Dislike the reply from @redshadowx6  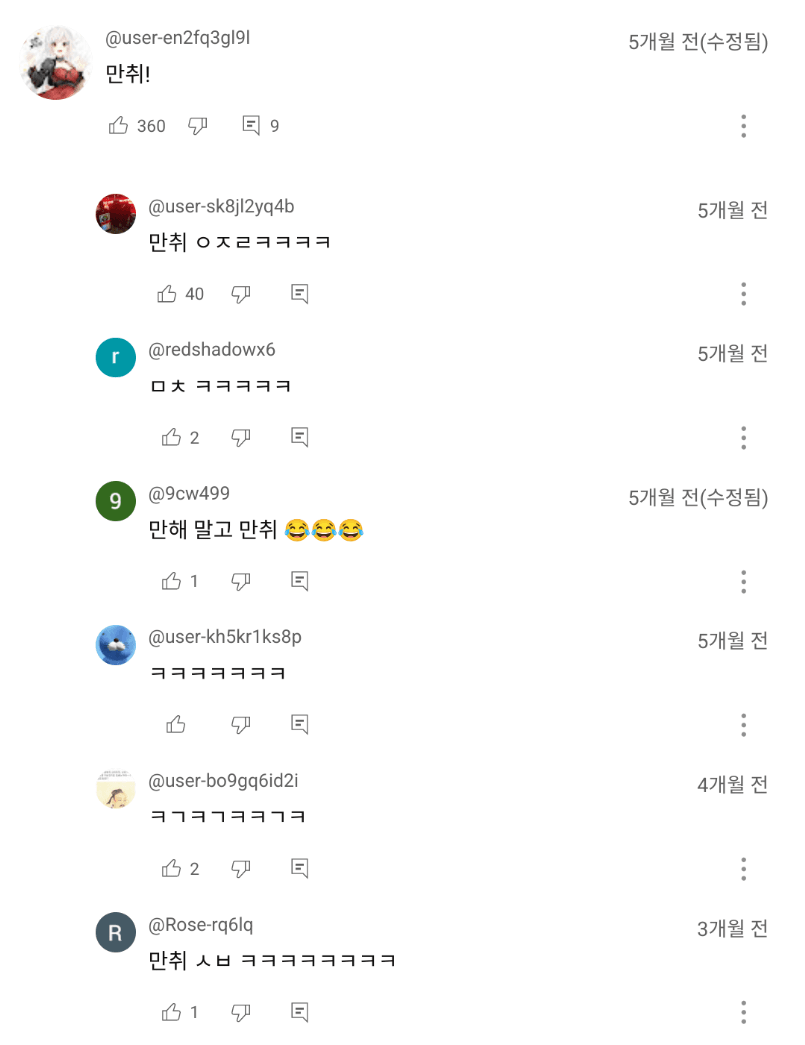241,438
